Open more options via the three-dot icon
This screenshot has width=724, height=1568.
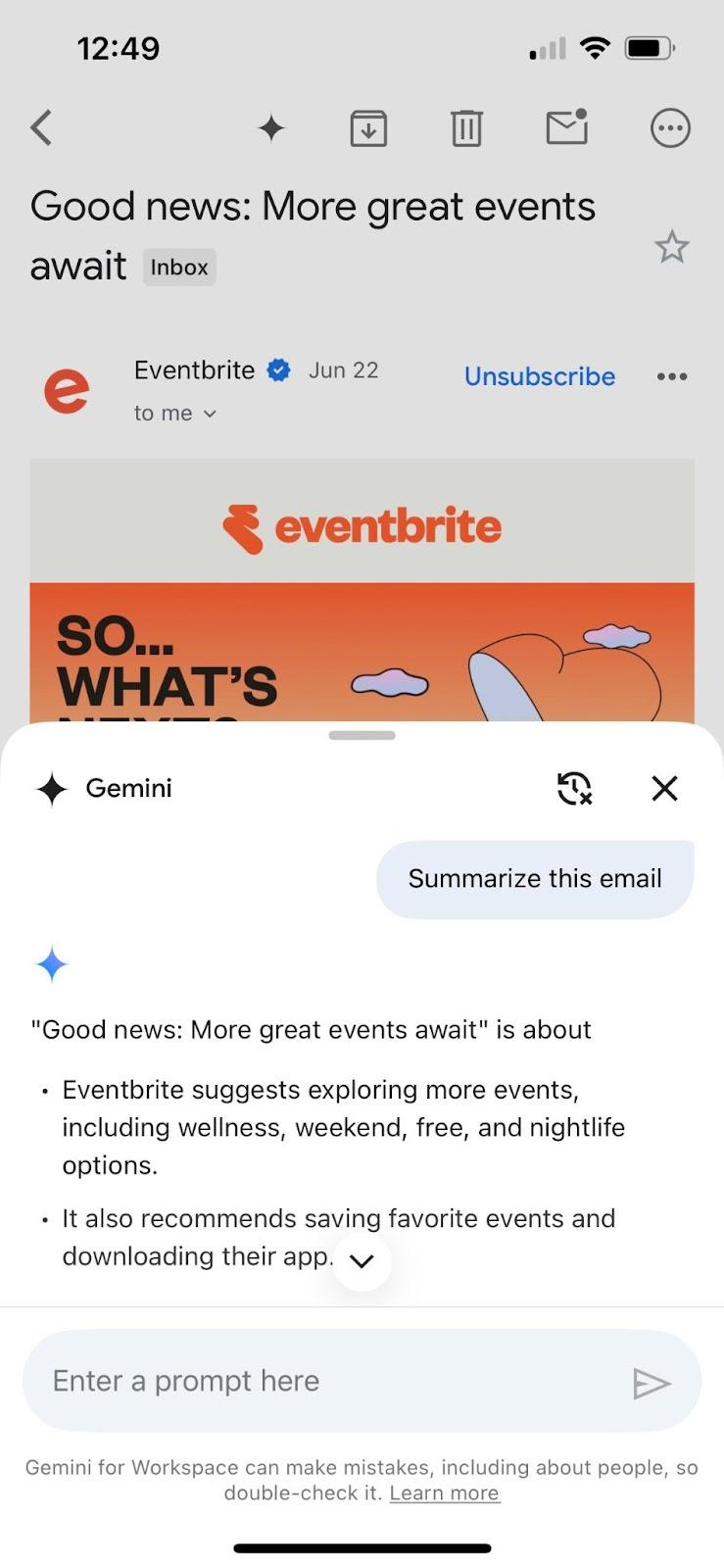click(670, 127)
